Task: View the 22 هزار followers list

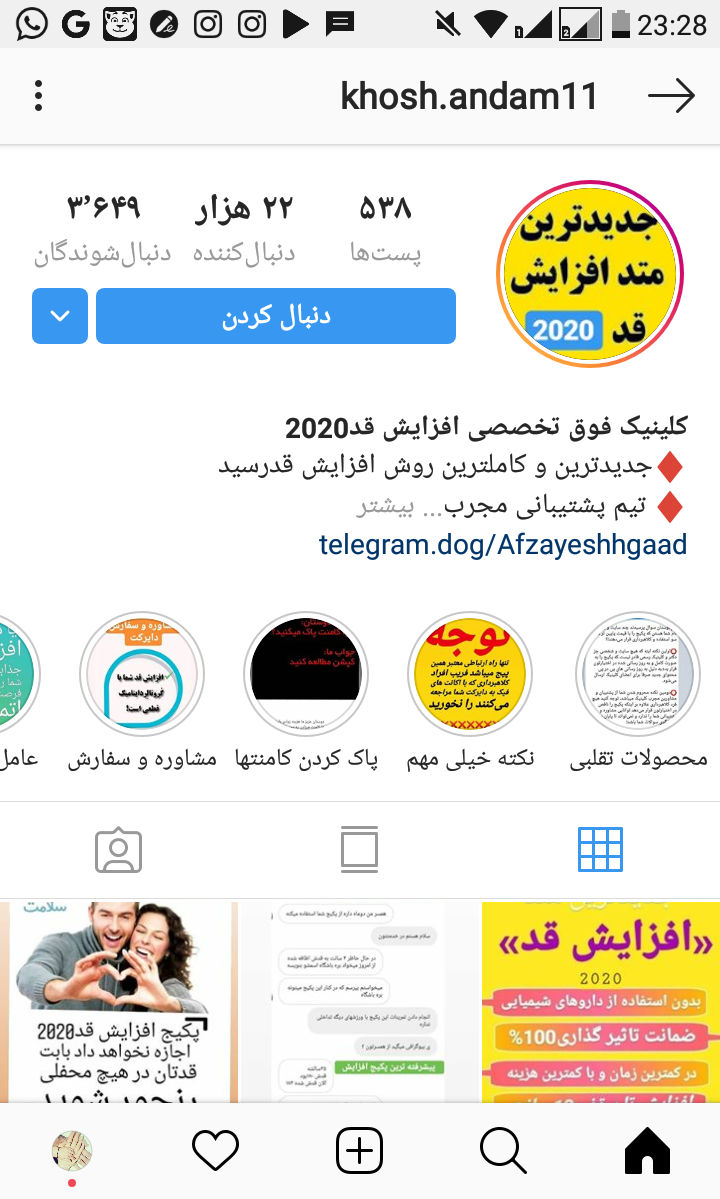Action: click(245, 226)
